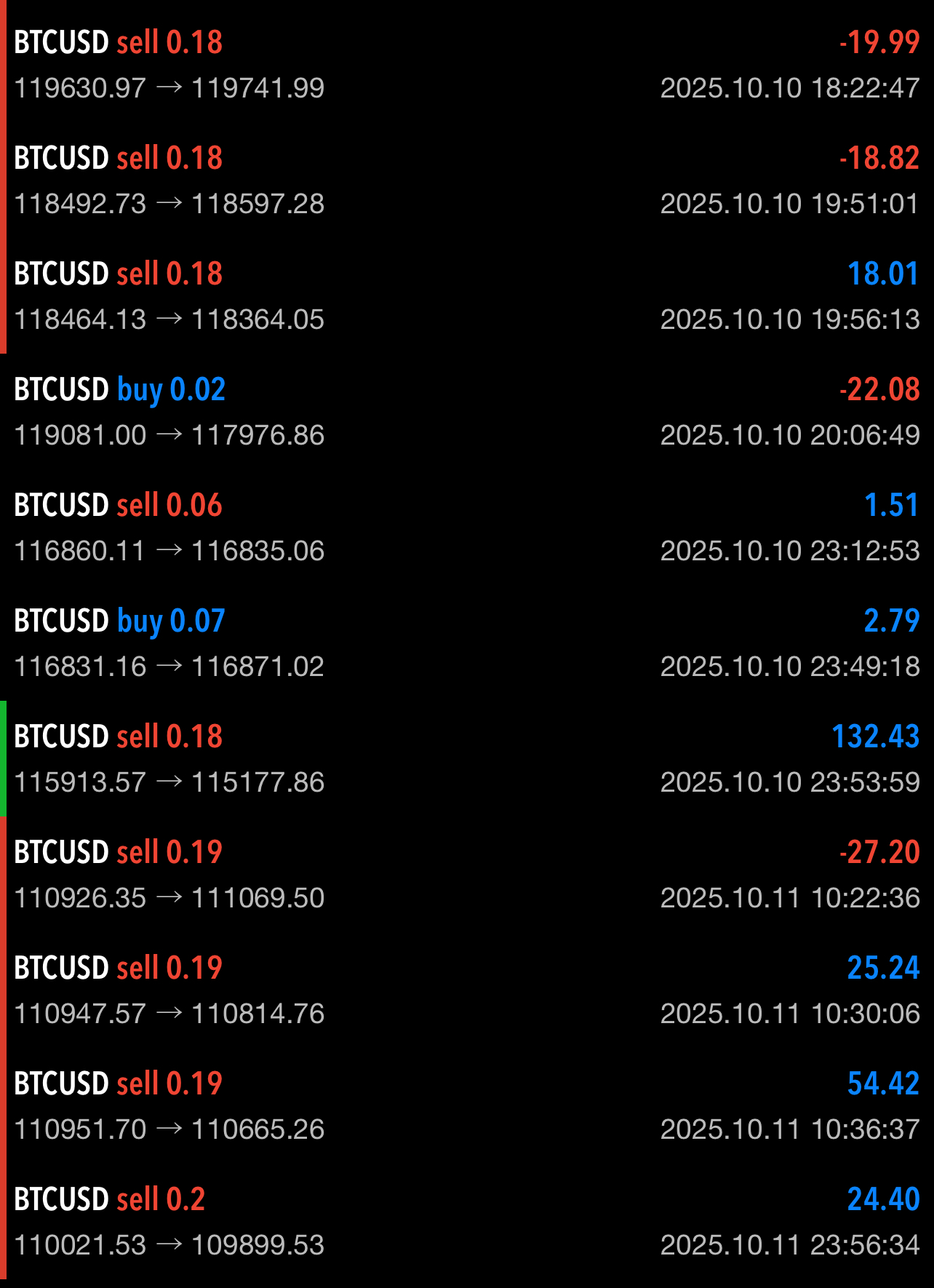Open the sell trade with -27.20 loss
The width and height of the screenshot is (934, 1288).
point(467,875)
